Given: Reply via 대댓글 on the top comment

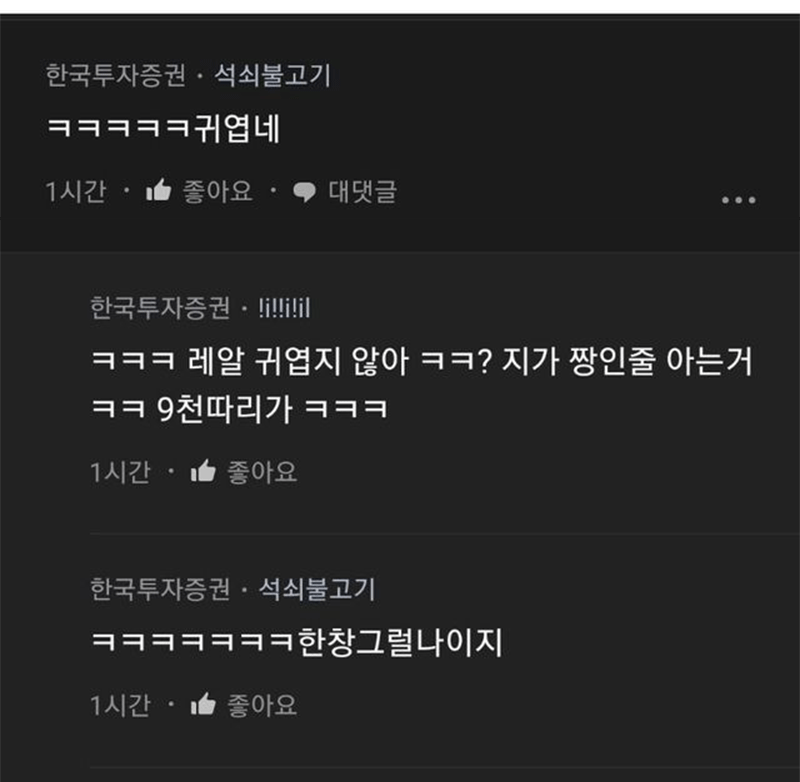Looking at the screenshot, I should click(344, 192).
